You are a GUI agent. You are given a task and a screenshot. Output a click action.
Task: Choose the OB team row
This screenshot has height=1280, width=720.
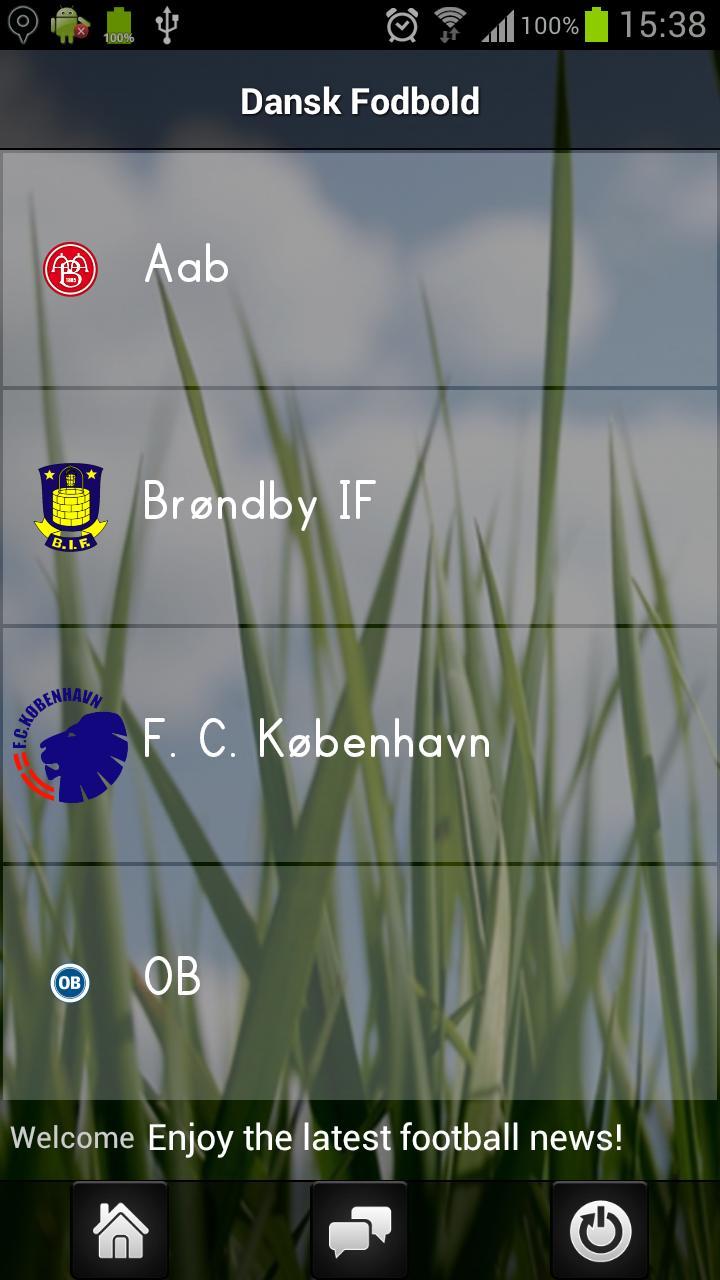[x=360, y=980]
